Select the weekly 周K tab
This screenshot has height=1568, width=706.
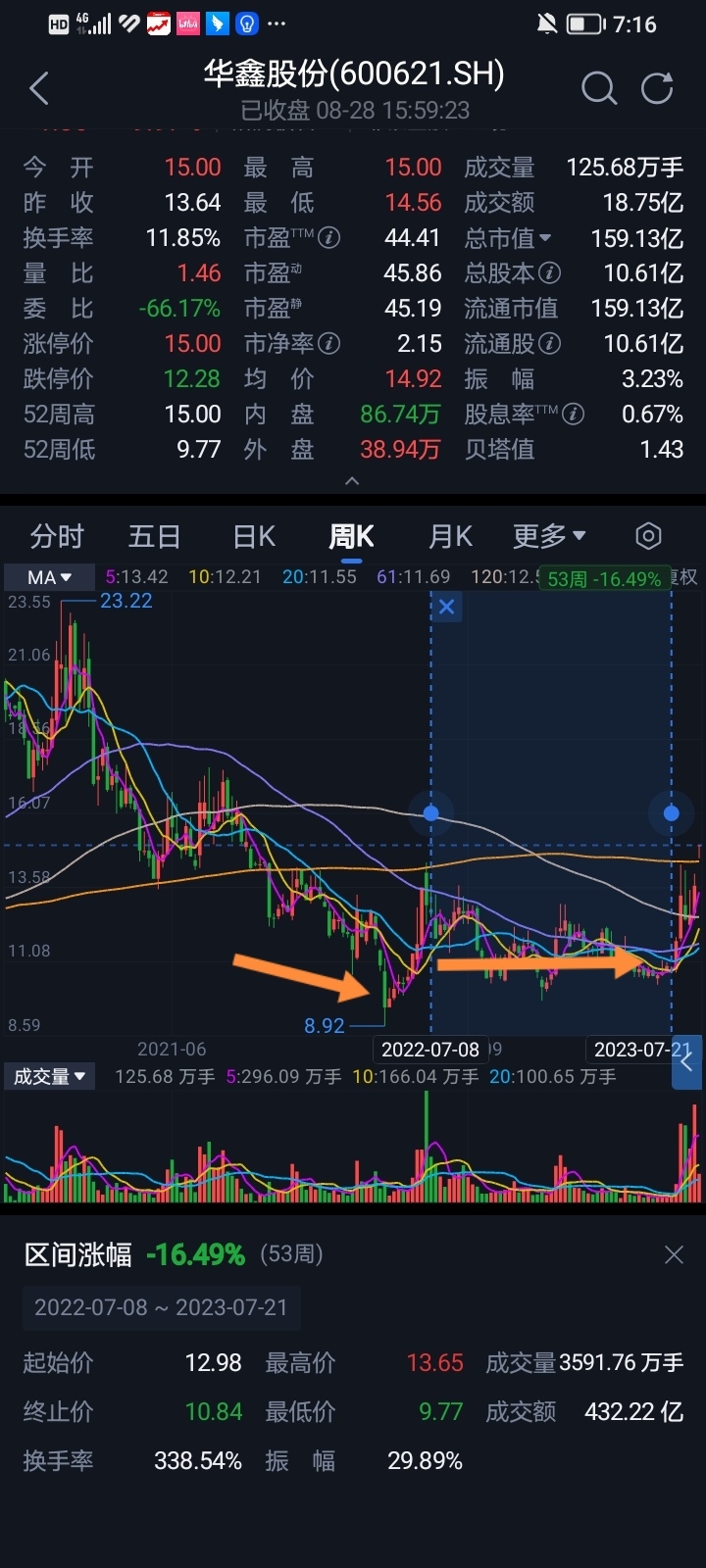click(x=352, y=536)
